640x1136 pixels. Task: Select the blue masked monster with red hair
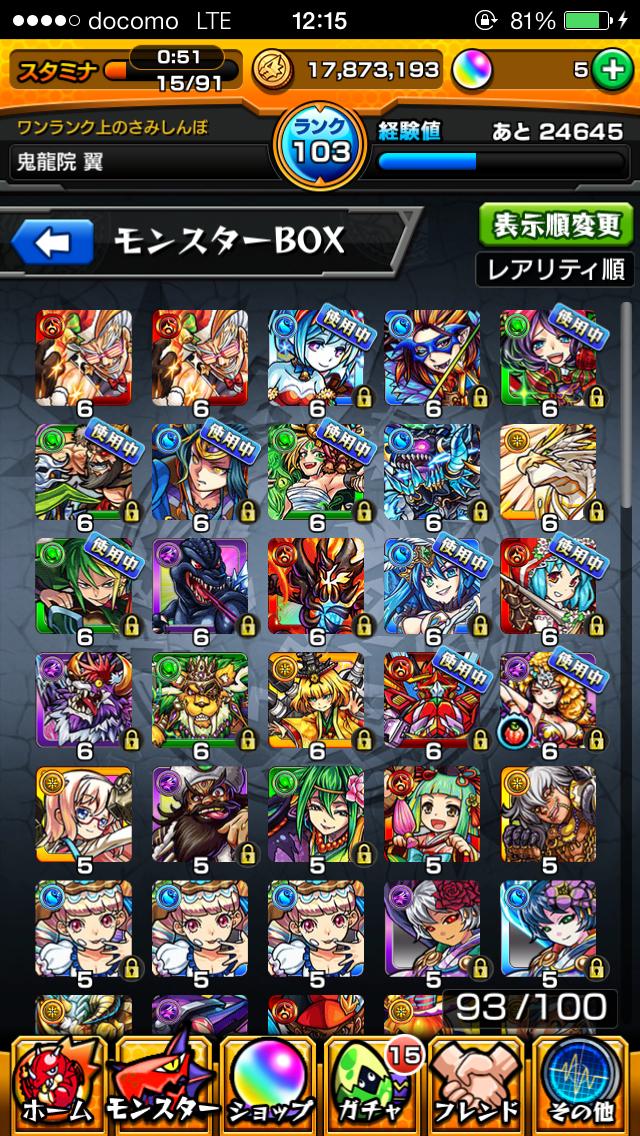432,357
